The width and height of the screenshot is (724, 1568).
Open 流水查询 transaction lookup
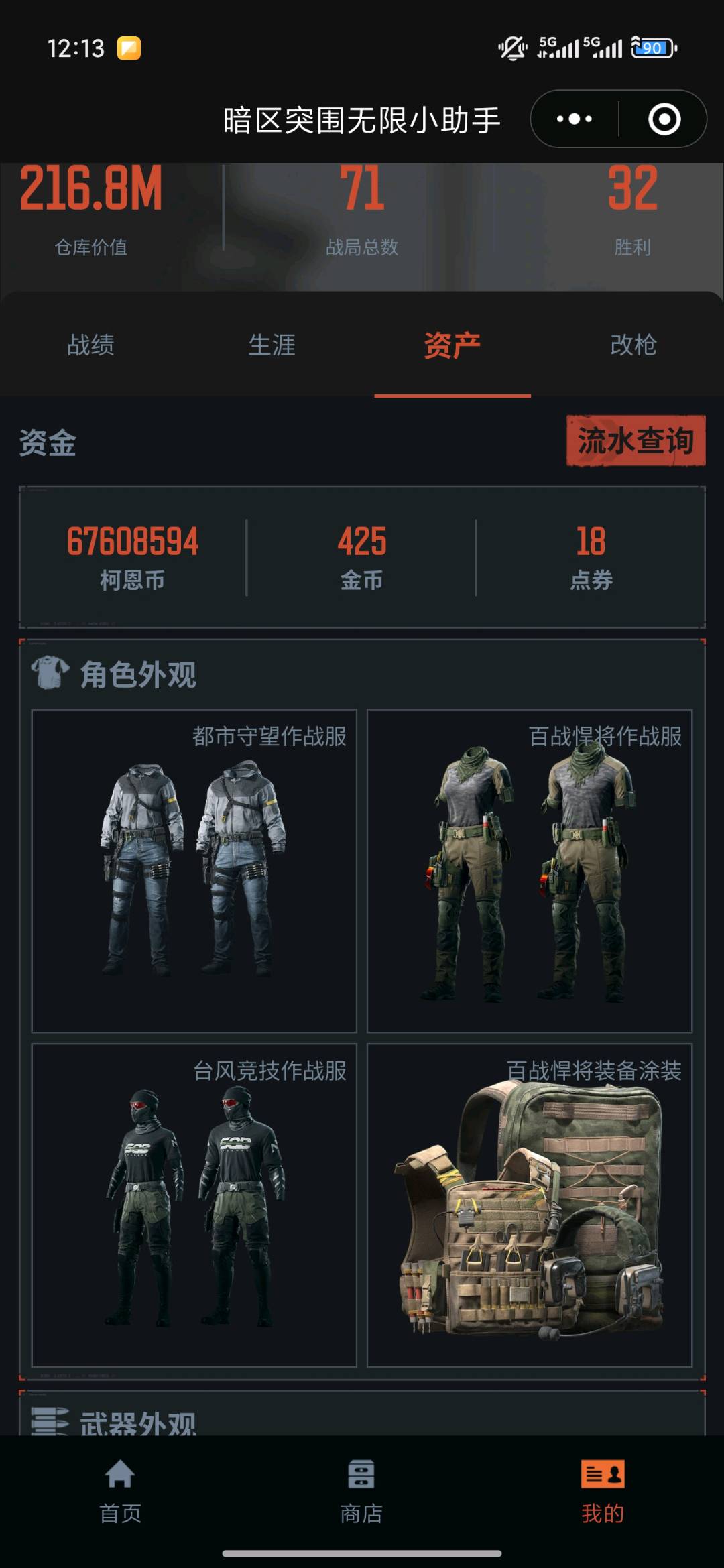pyautogui.click(x=636, y=440)
